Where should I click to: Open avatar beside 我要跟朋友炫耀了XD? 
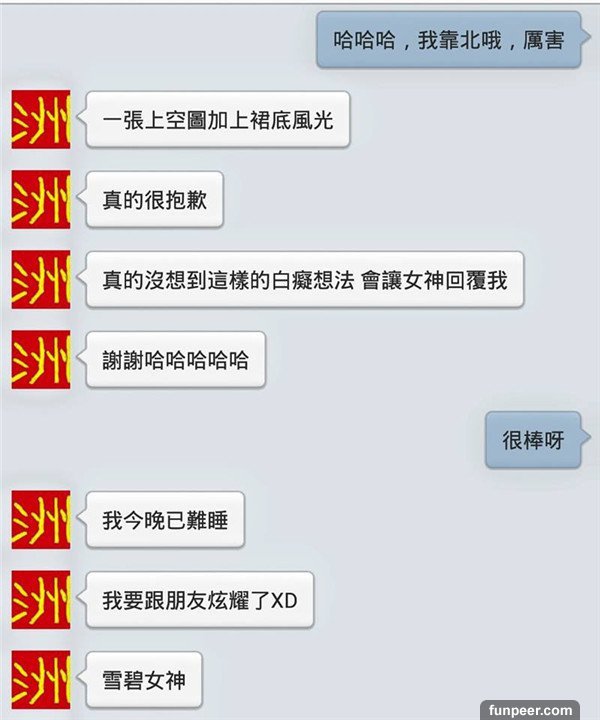41,599
